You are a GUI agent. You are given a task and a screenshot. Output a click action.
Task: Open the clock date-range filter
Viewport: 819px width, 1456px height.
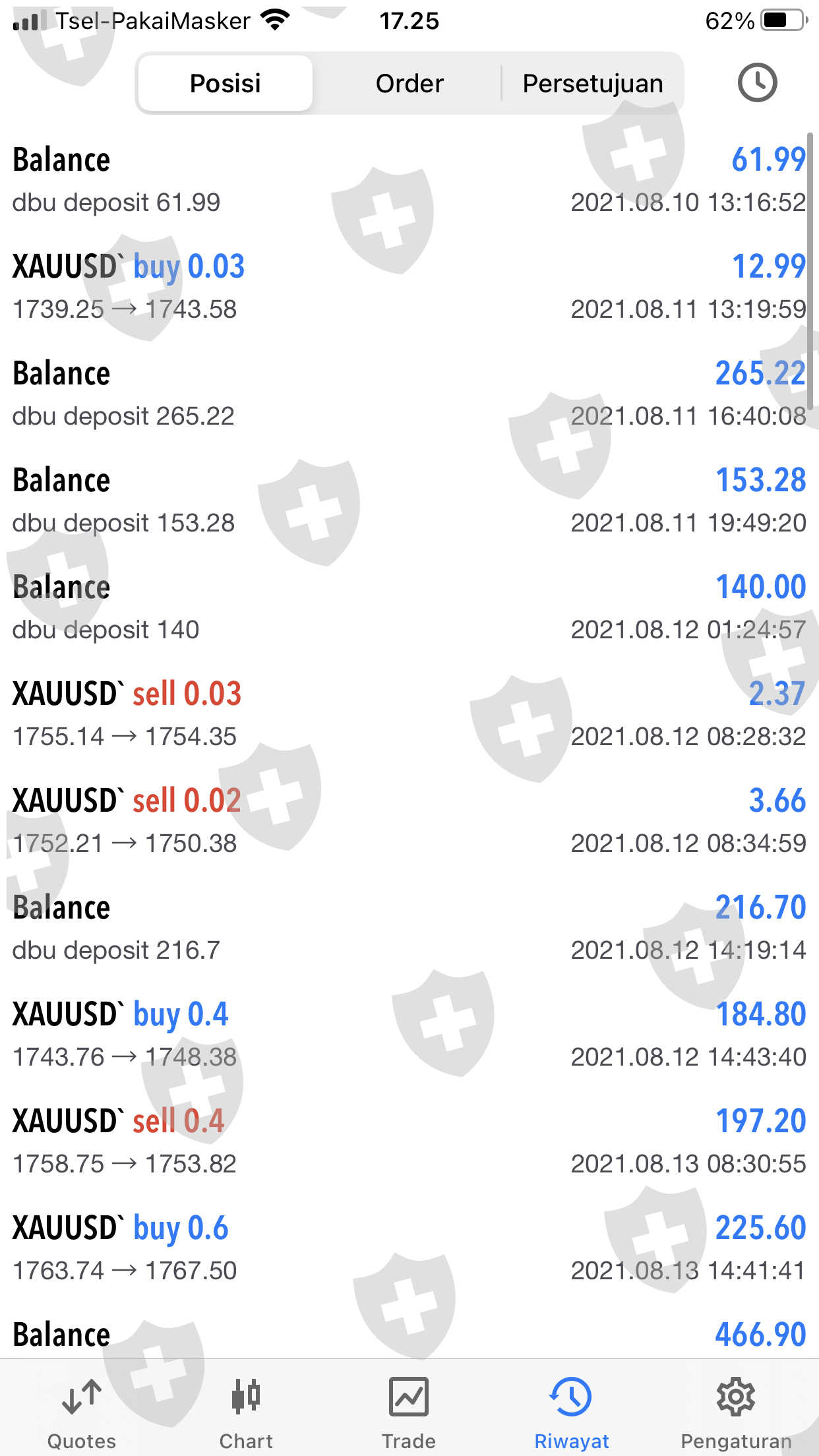click(x=756, y=83)
